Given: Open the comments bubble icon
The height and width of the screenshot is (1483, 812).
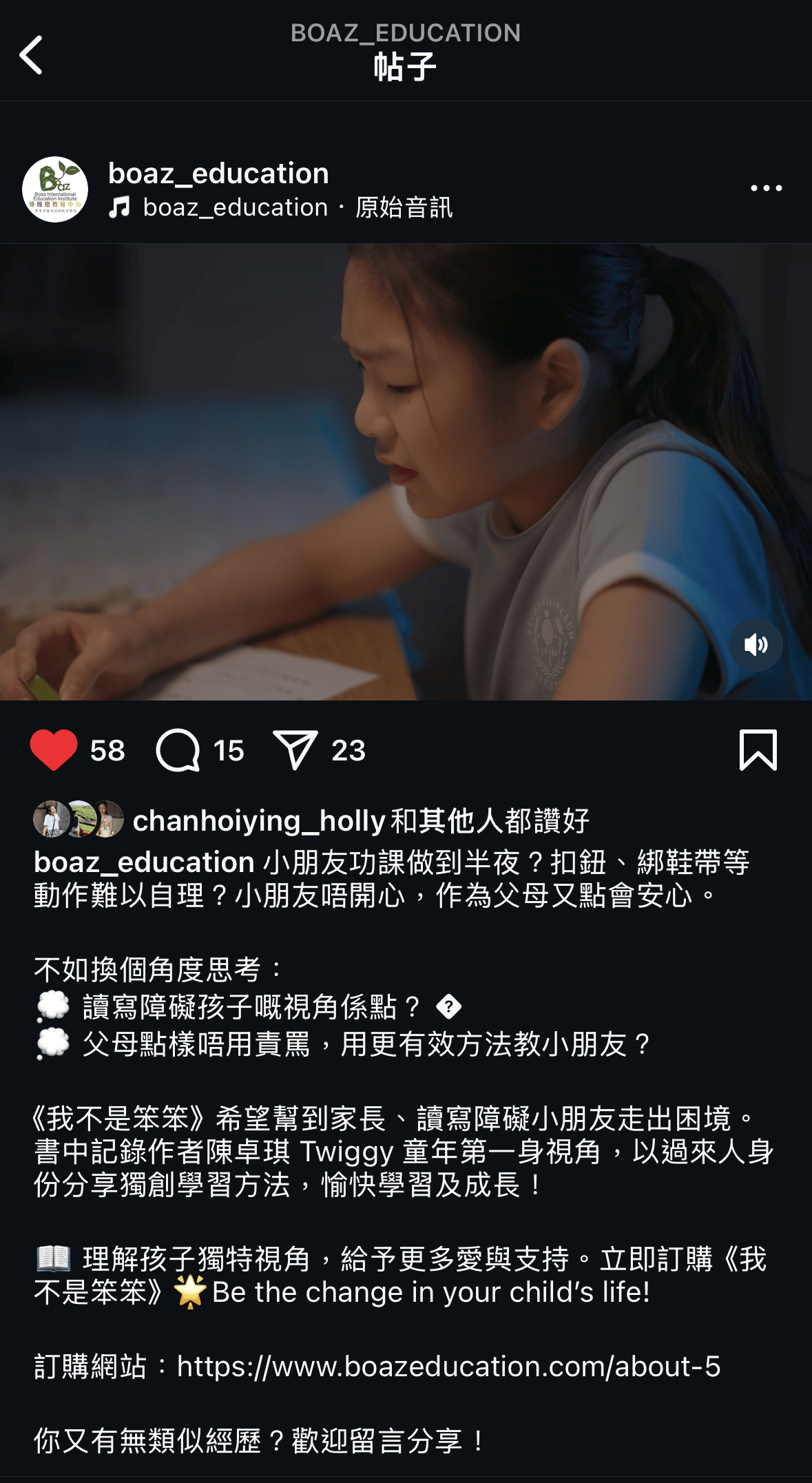Looking at the screenshot, I should click(x=178, y=750).
